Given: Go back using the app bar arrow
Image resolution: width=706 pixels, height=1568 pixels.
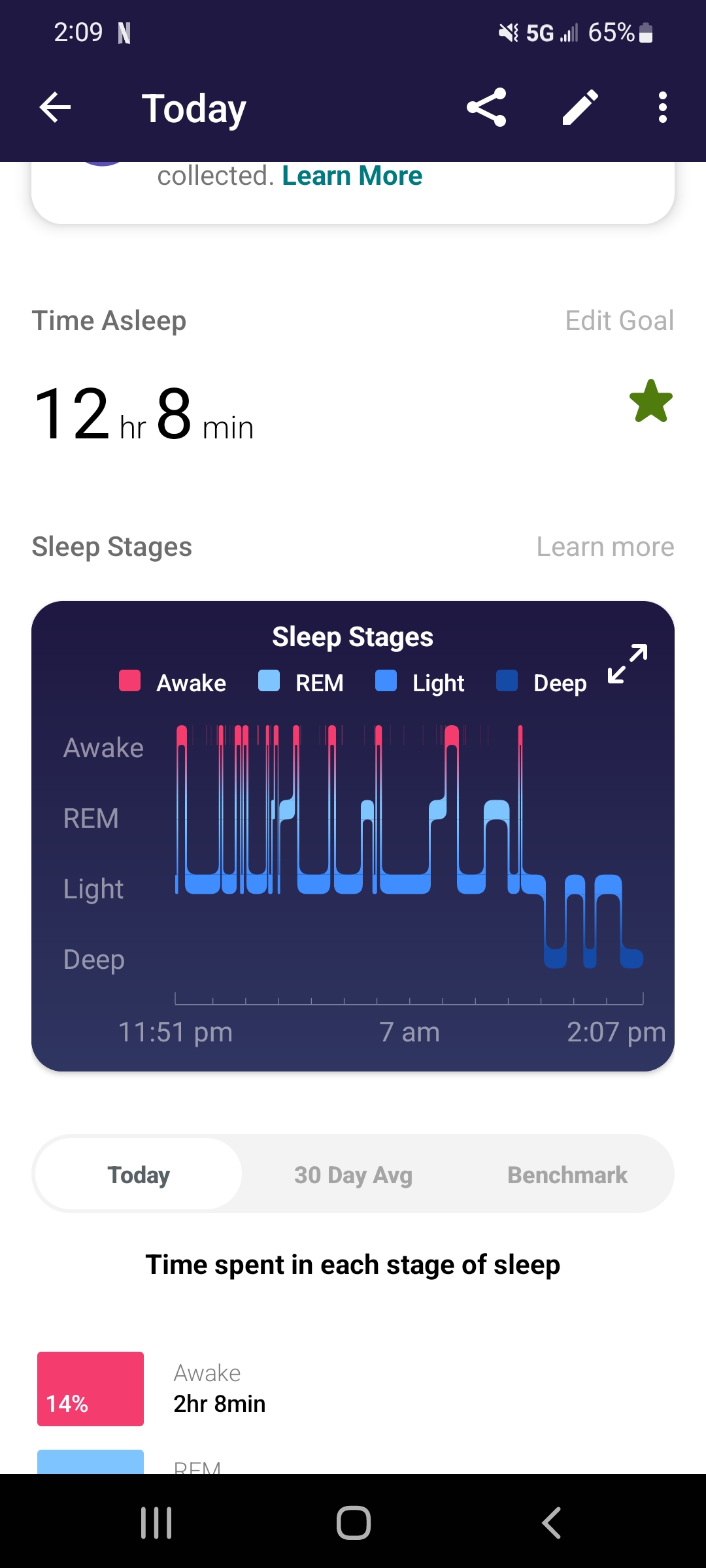Looking at the screenshot, I should 55,108.
